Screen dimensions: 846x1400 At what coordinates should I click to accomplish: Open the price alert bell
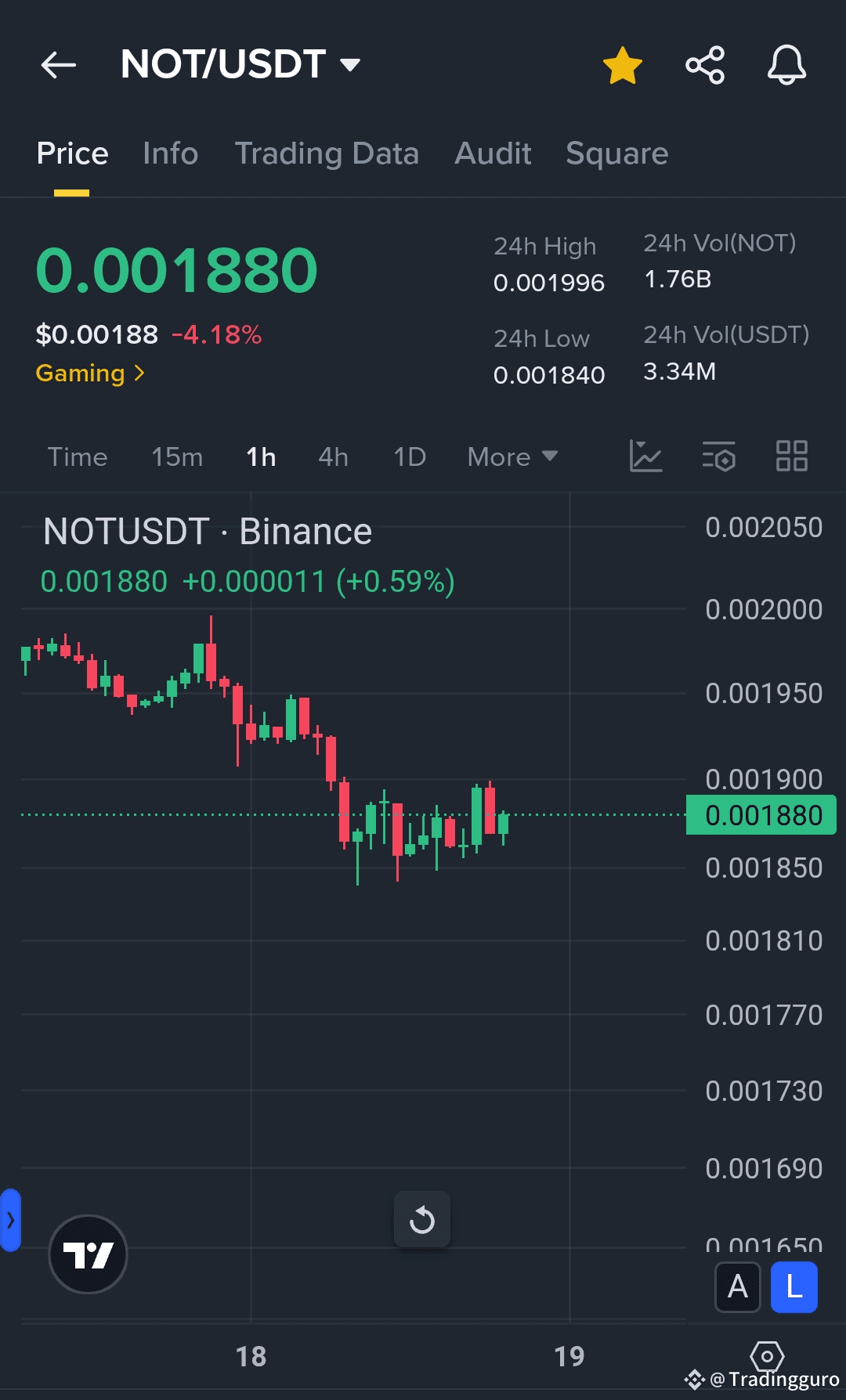coord(786,65)
